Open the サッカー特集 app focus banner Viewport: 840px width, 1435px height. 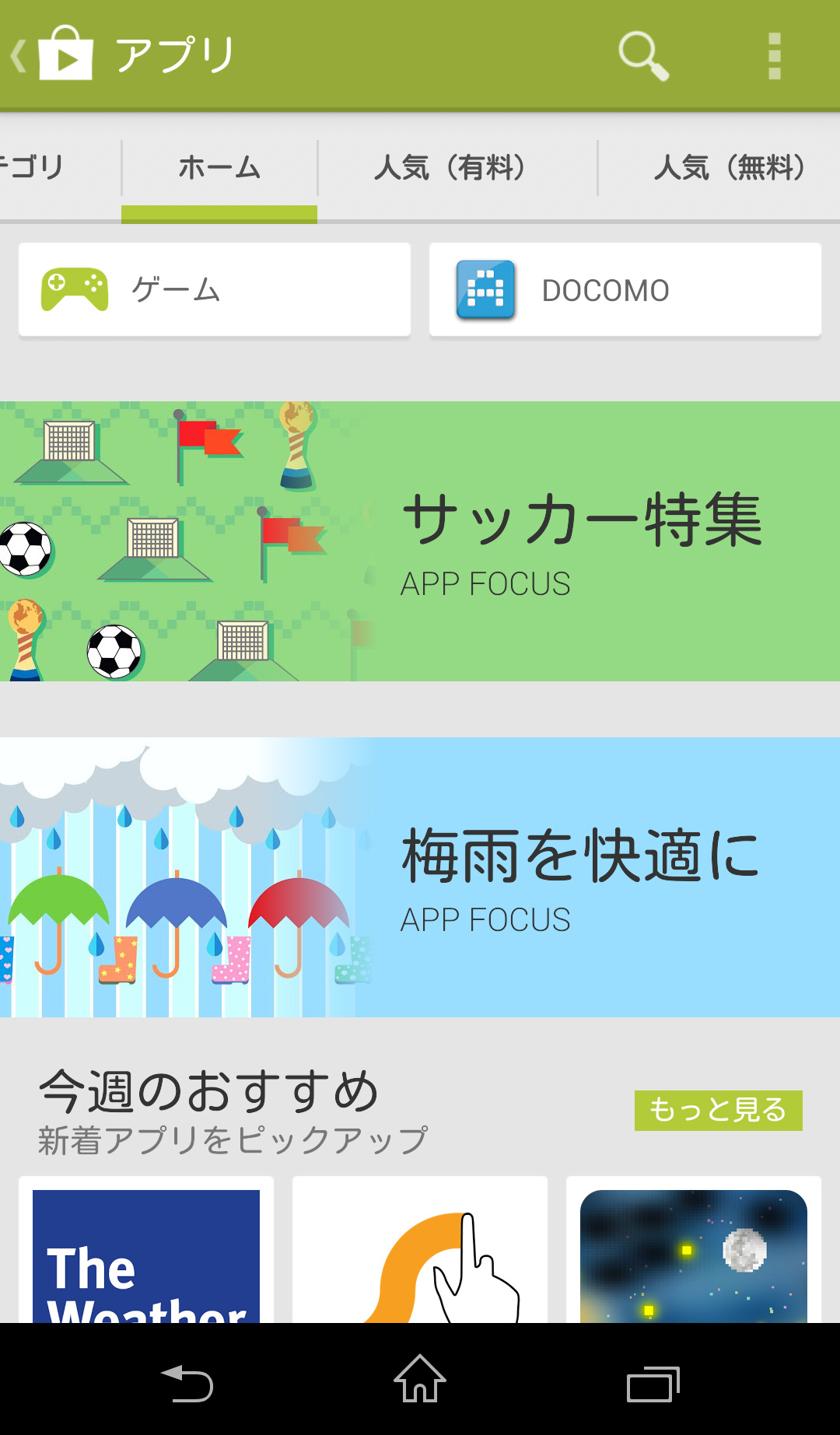click(x=420, y=541)
